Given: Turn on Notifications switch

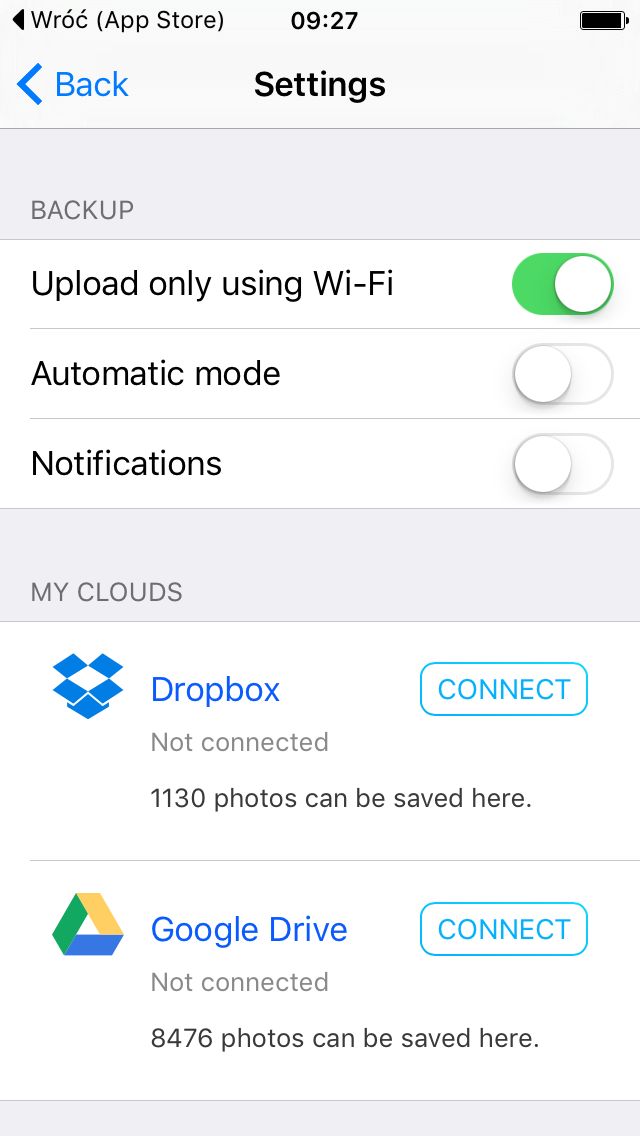Looking at the screenshot, I should (562, 464).
